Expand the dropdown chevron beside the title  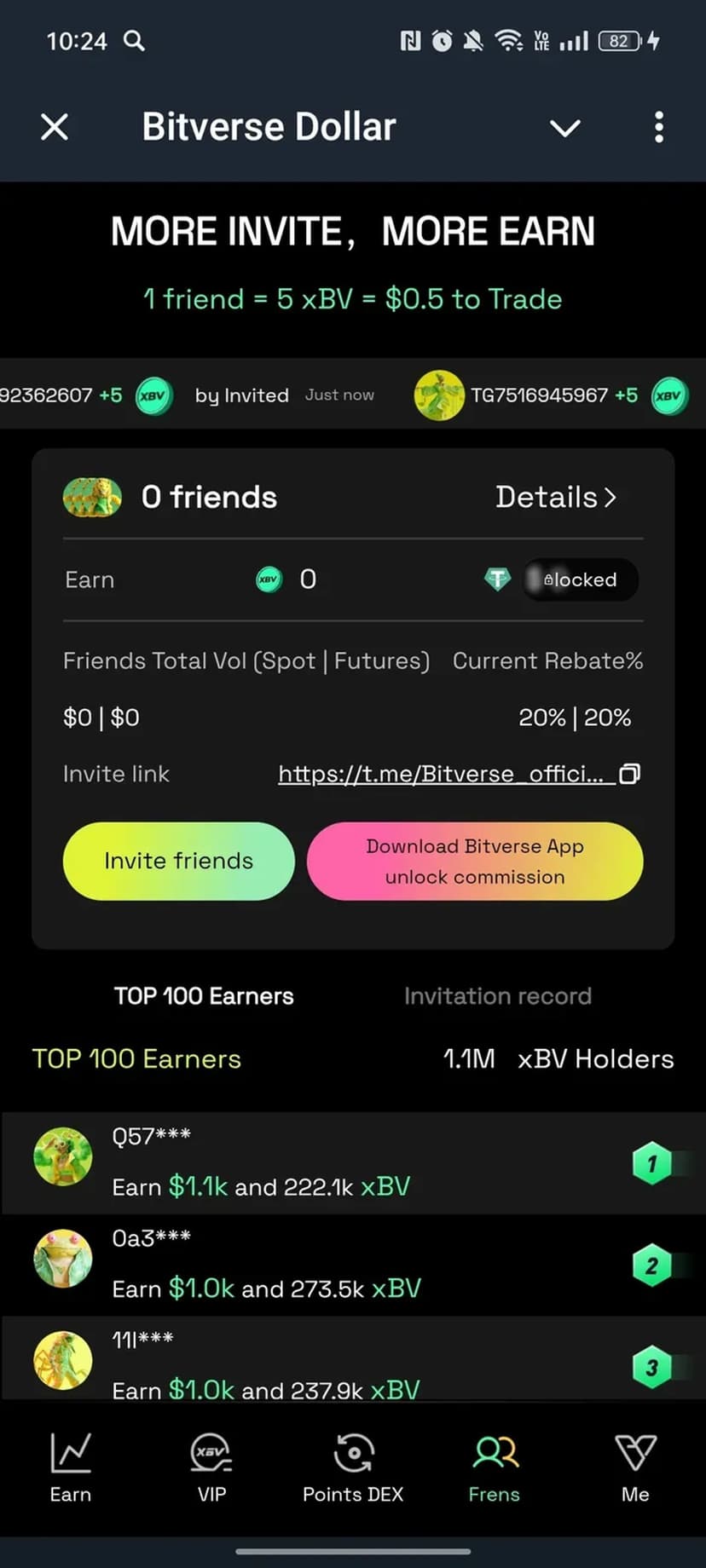564,128
